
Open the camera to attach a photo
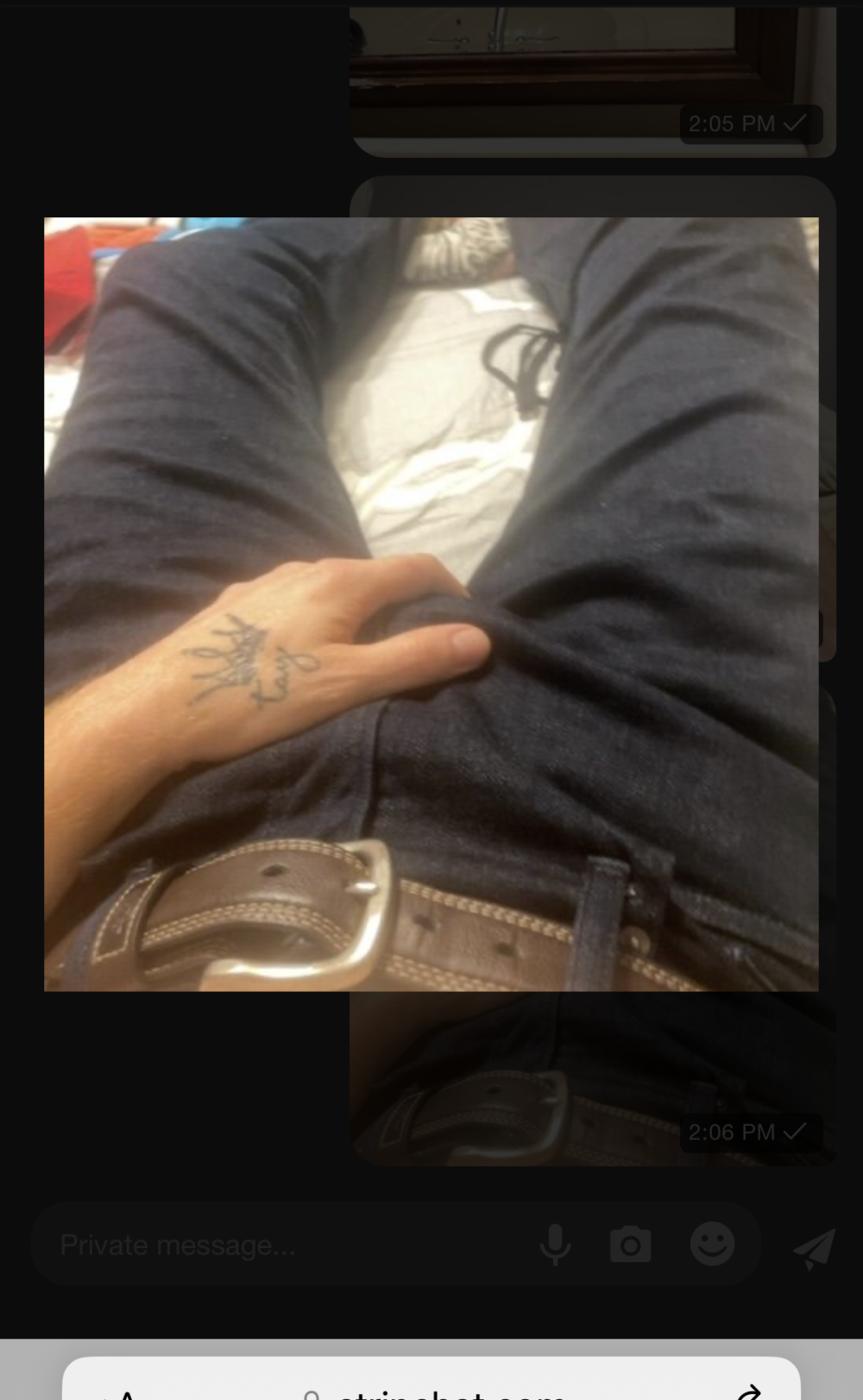point(631,1245)
